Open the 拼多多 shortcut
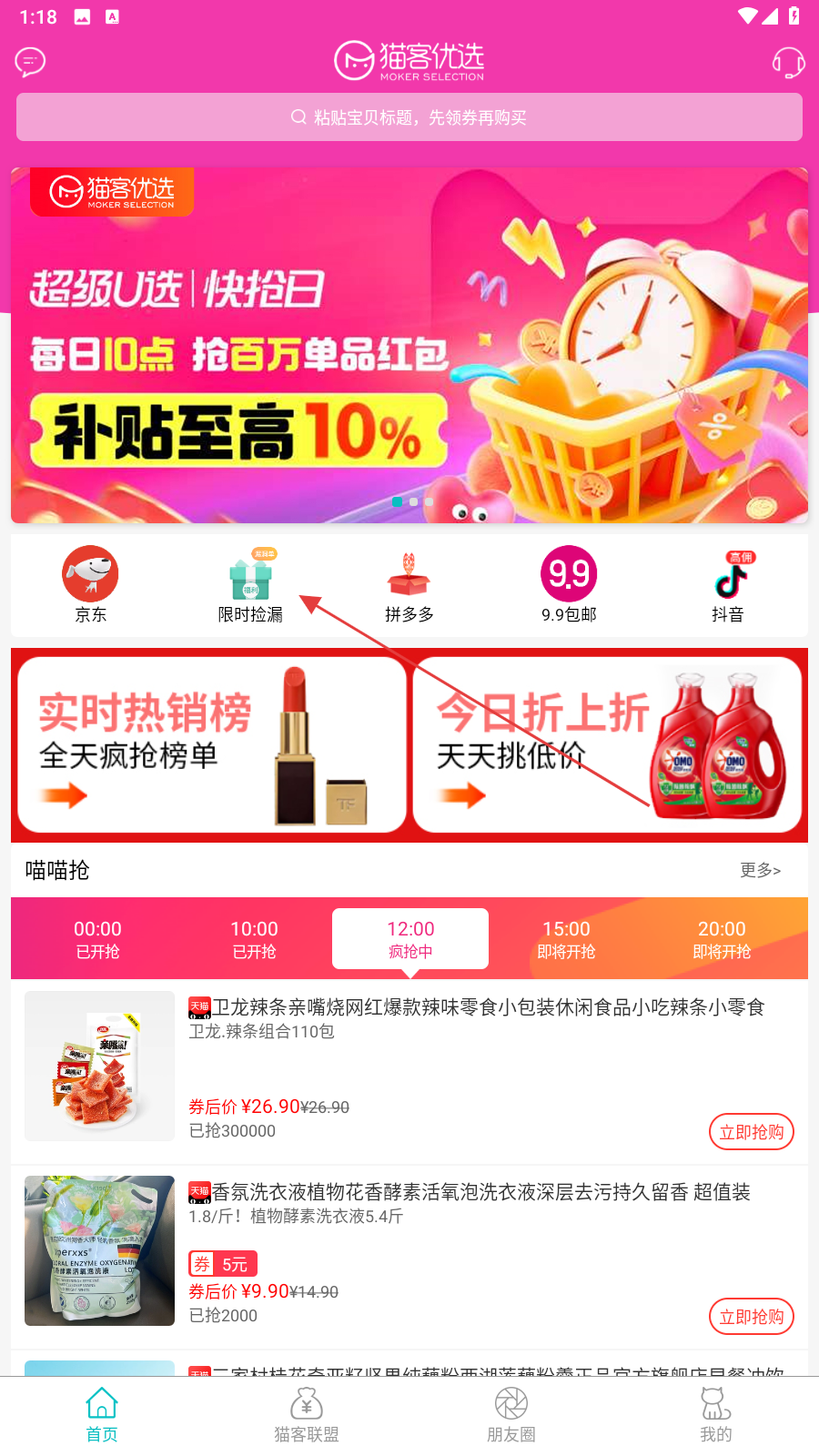This screenshot has height=1456, width=819. [409, 584]
